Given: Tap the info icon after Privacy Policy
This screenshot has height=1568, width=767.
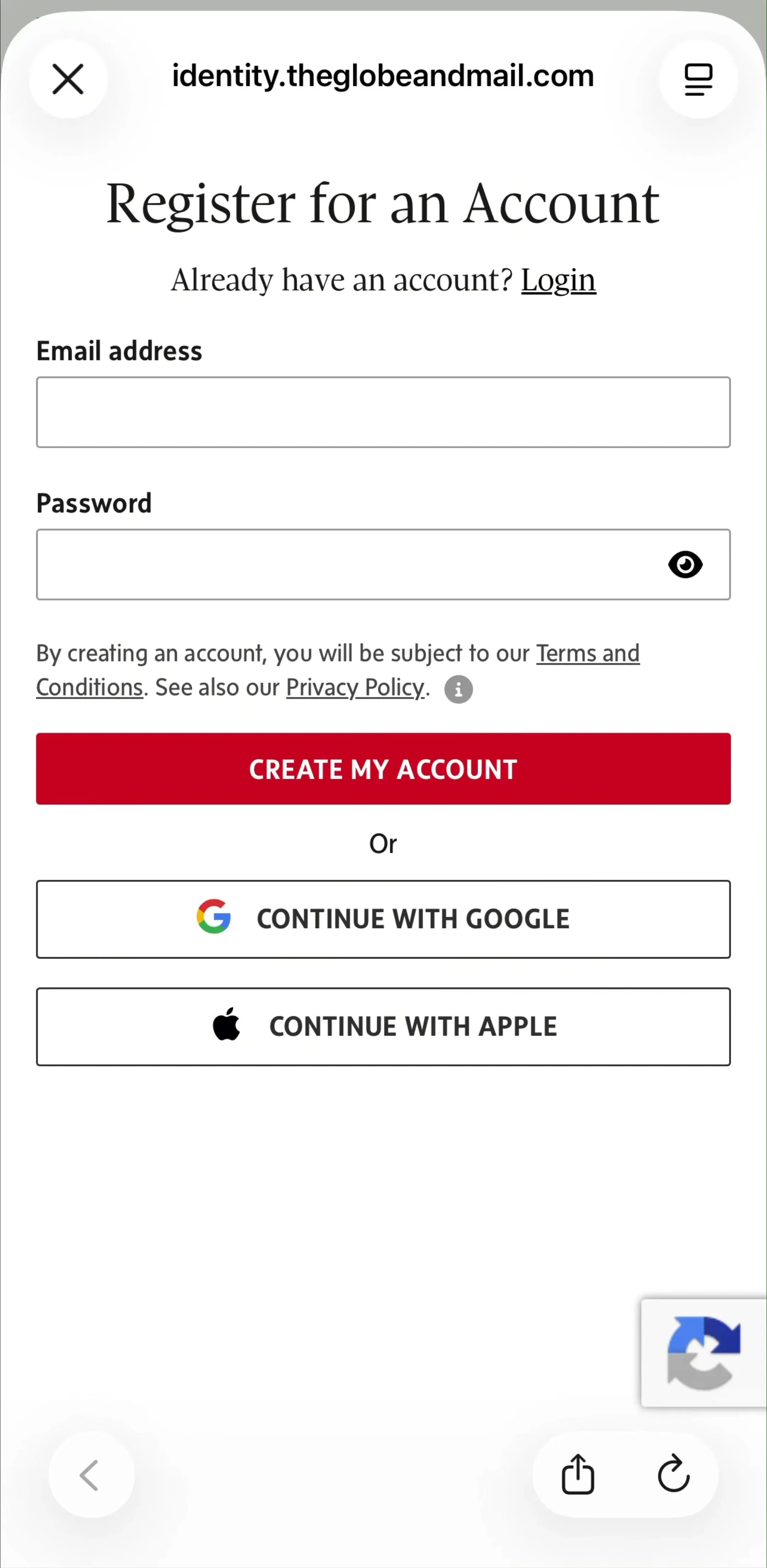Looking at the screenshot, I should (459, 689).
